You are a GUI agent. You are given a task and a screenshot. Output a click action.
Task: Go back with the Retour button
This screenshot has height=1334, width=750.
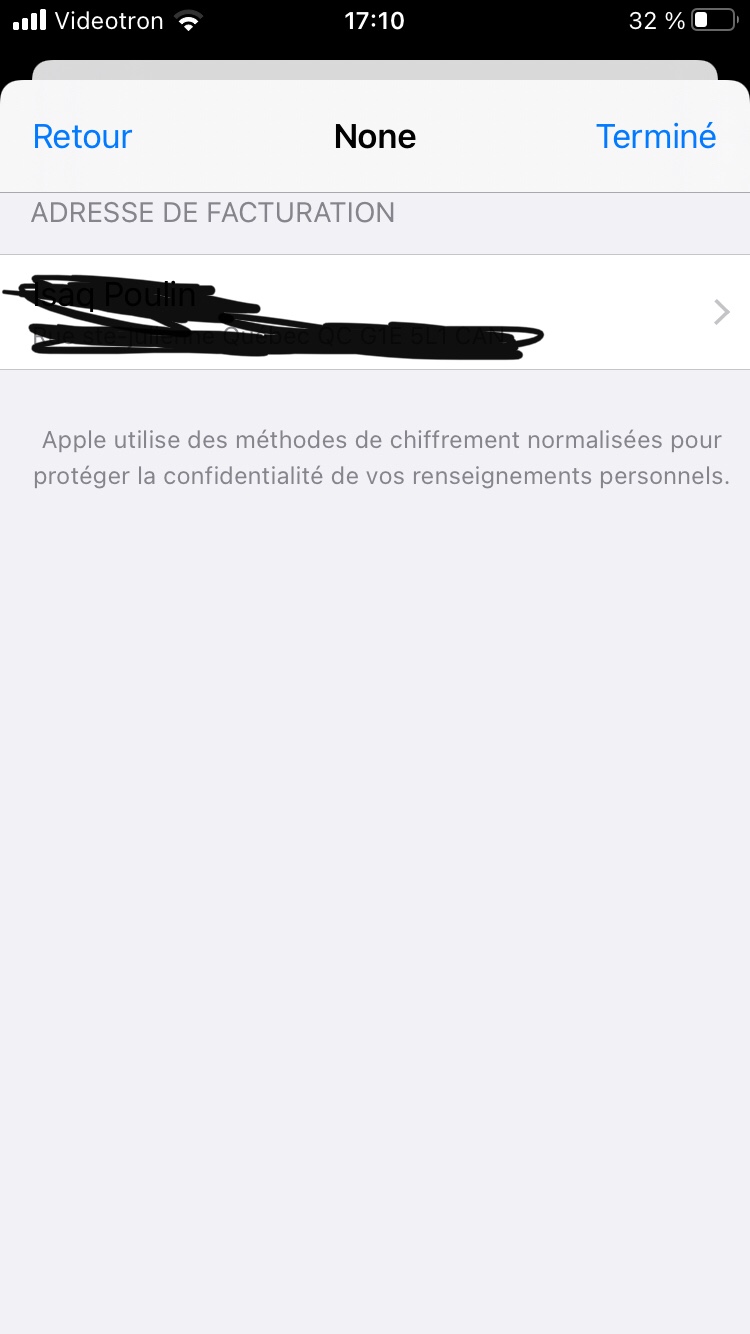(x=82, y=136)
